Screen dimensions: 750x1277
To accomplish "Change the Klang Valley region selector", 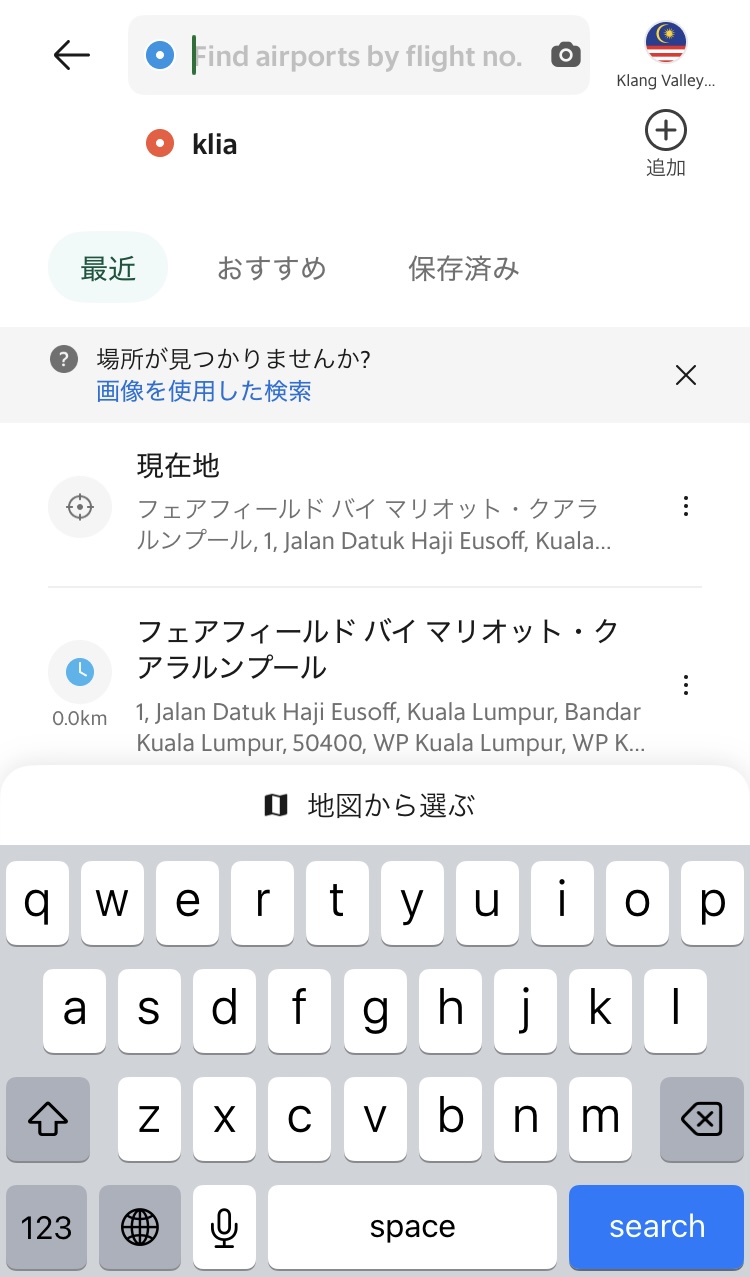I will click(x=666, y=55).
